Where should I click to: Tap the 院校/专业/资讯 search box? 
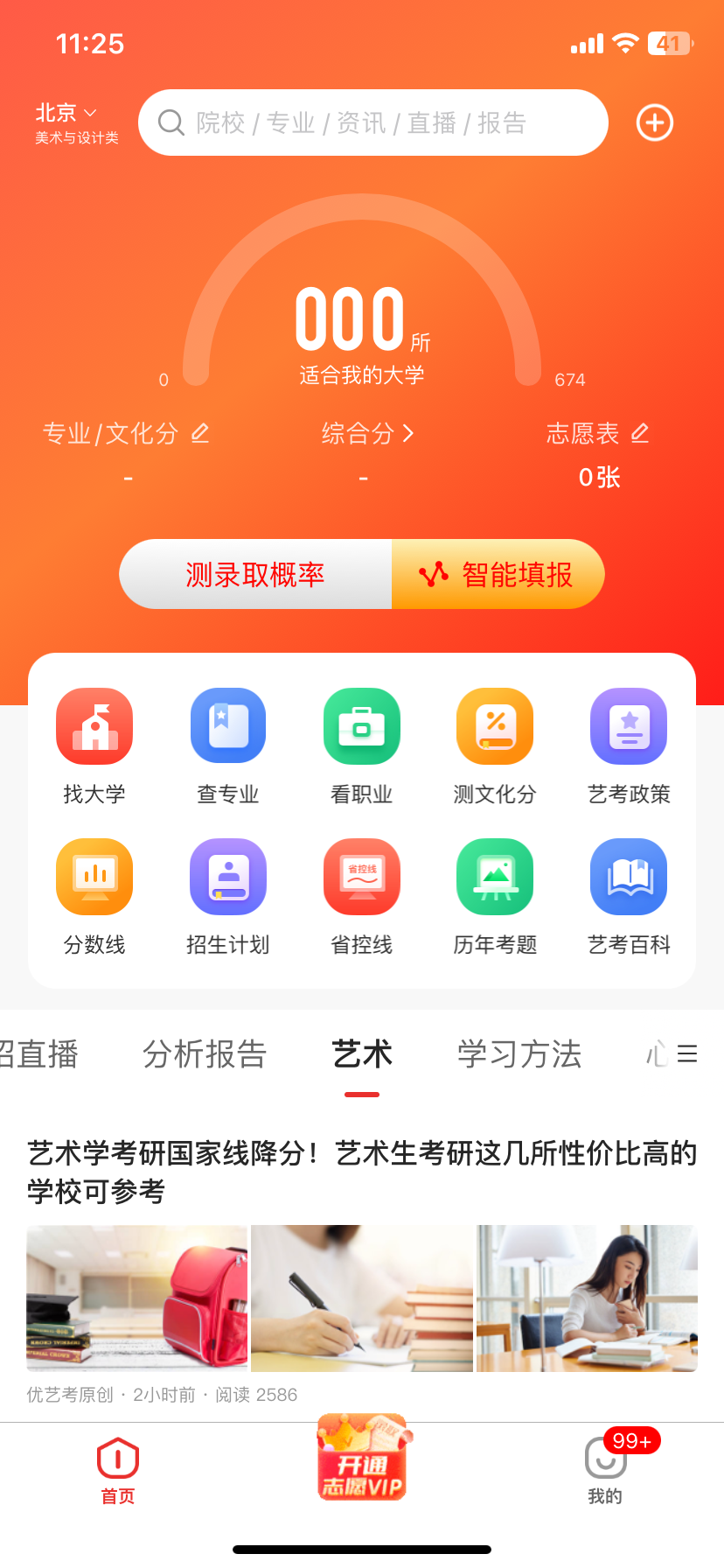[372, 123]
